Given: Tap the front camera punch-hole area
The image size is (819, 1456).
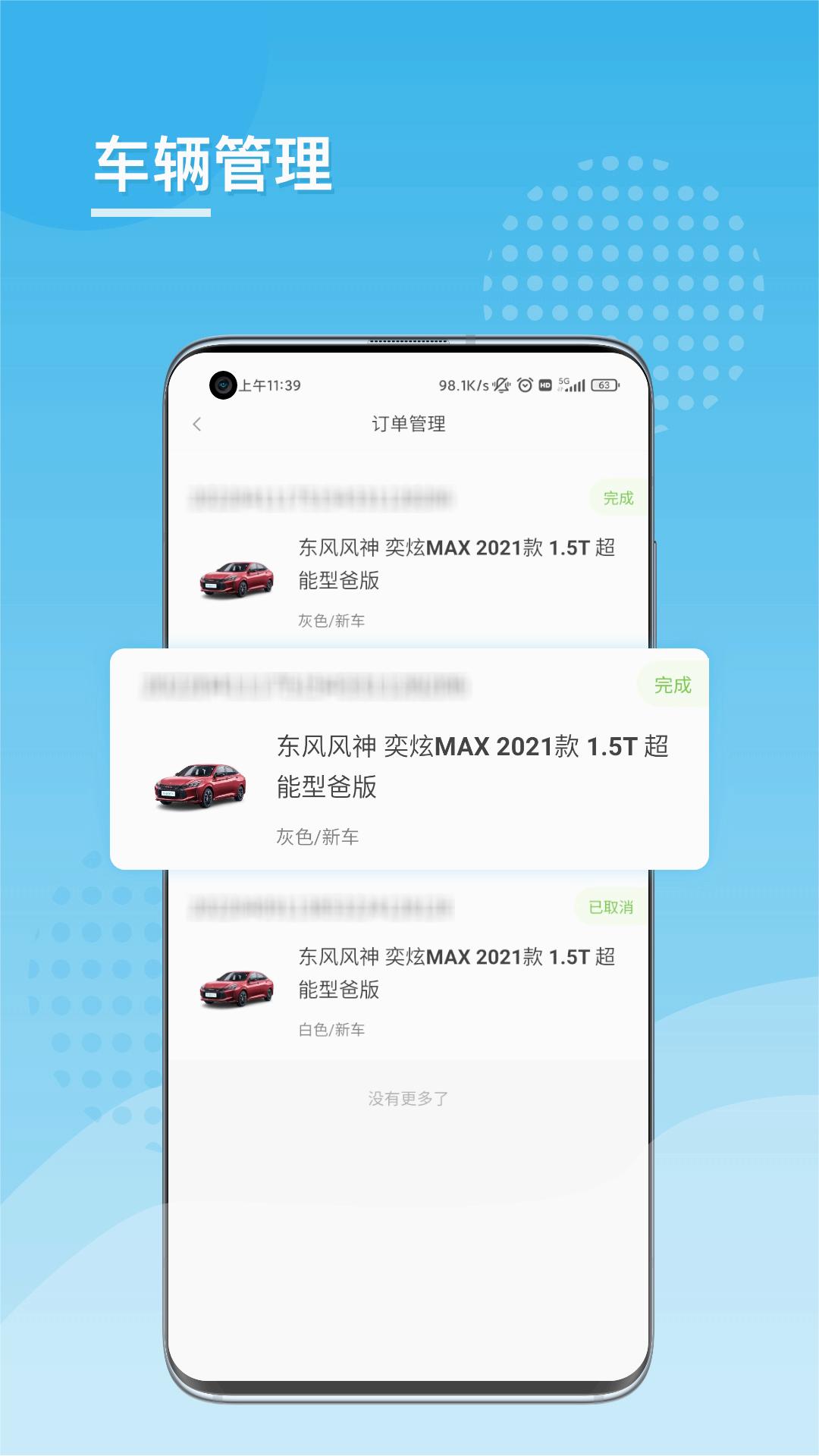Looking at the screenshot, I should [224, 384].
